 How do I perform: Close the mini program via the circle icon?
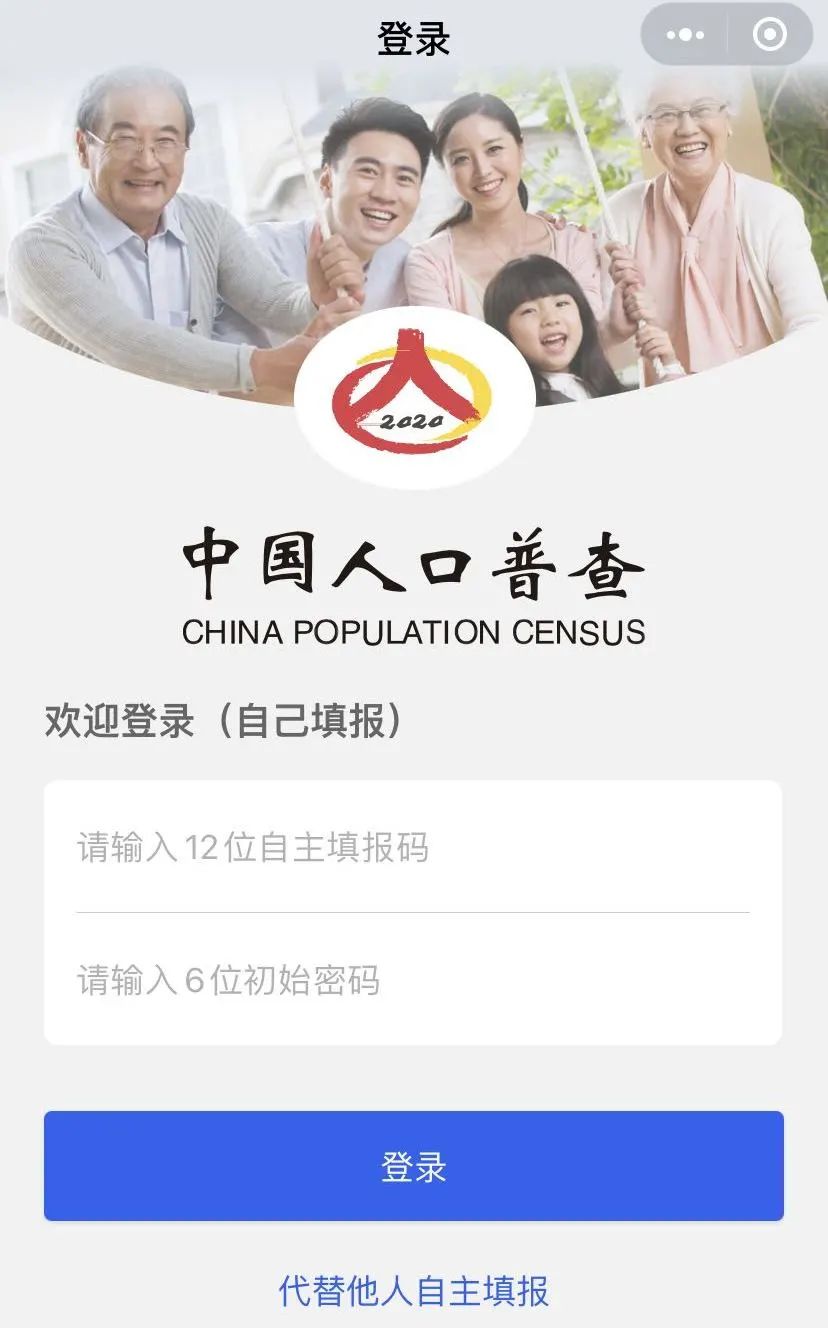click(769, 35)
